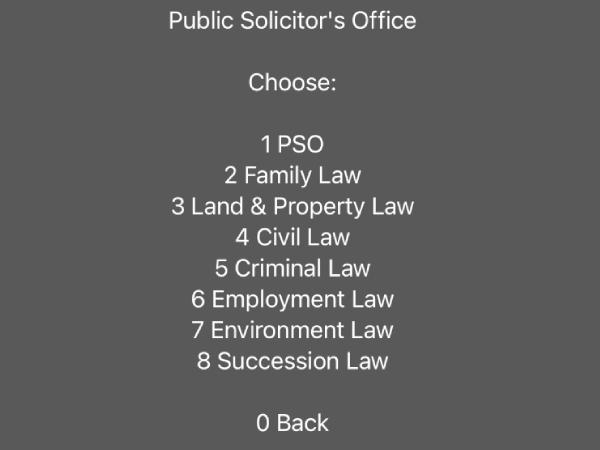
Task: Go back with option 0 Back
Action: pyautogui.click(x=292, y=423)
